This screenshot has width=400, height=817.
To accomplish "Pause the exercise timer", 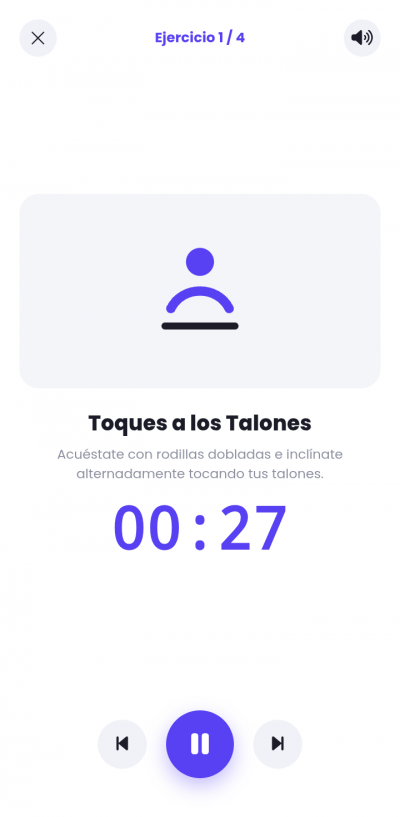I will (200, 744).
